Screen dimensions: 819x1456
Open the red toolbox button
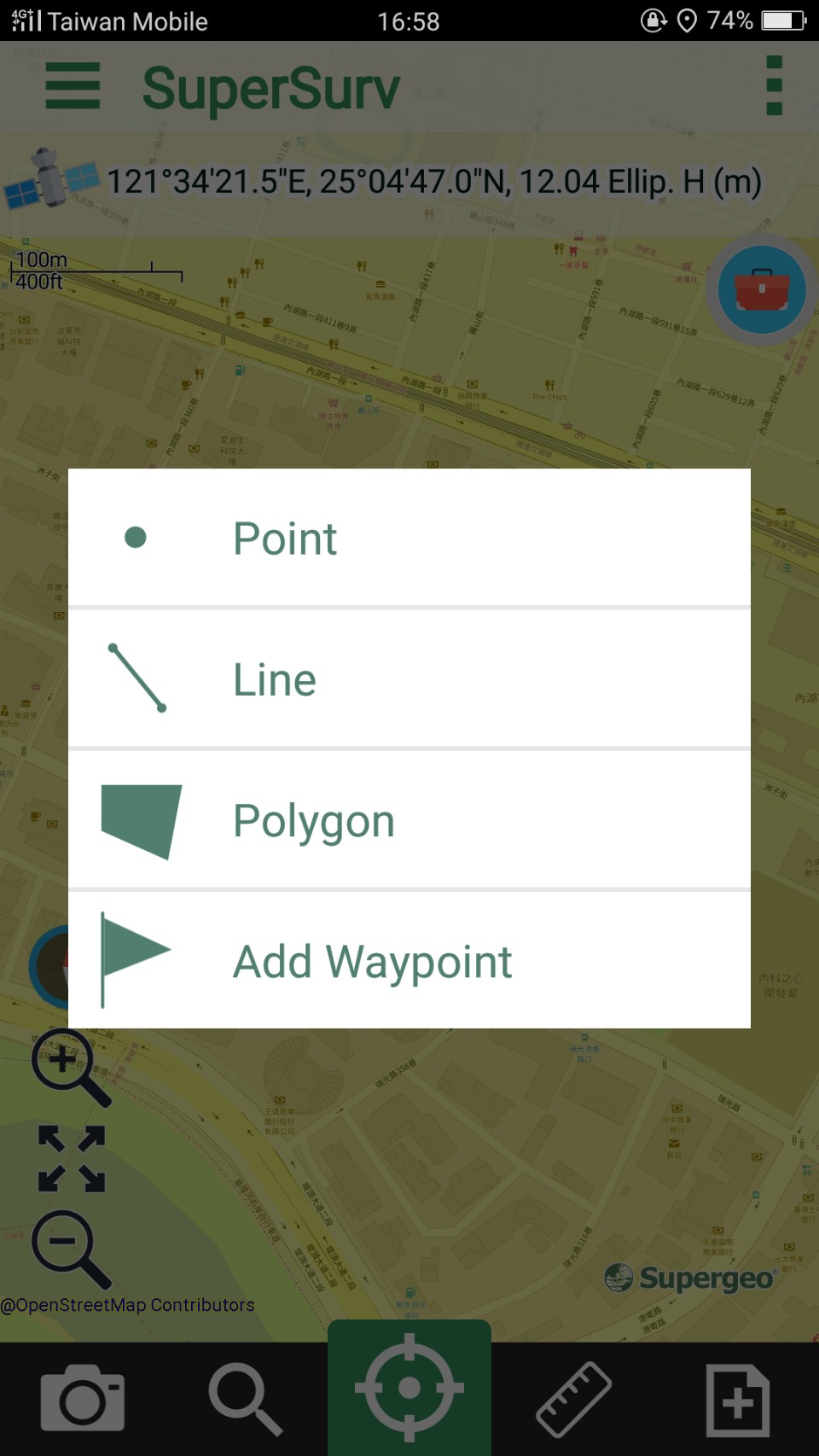click(x=761, y=290)
